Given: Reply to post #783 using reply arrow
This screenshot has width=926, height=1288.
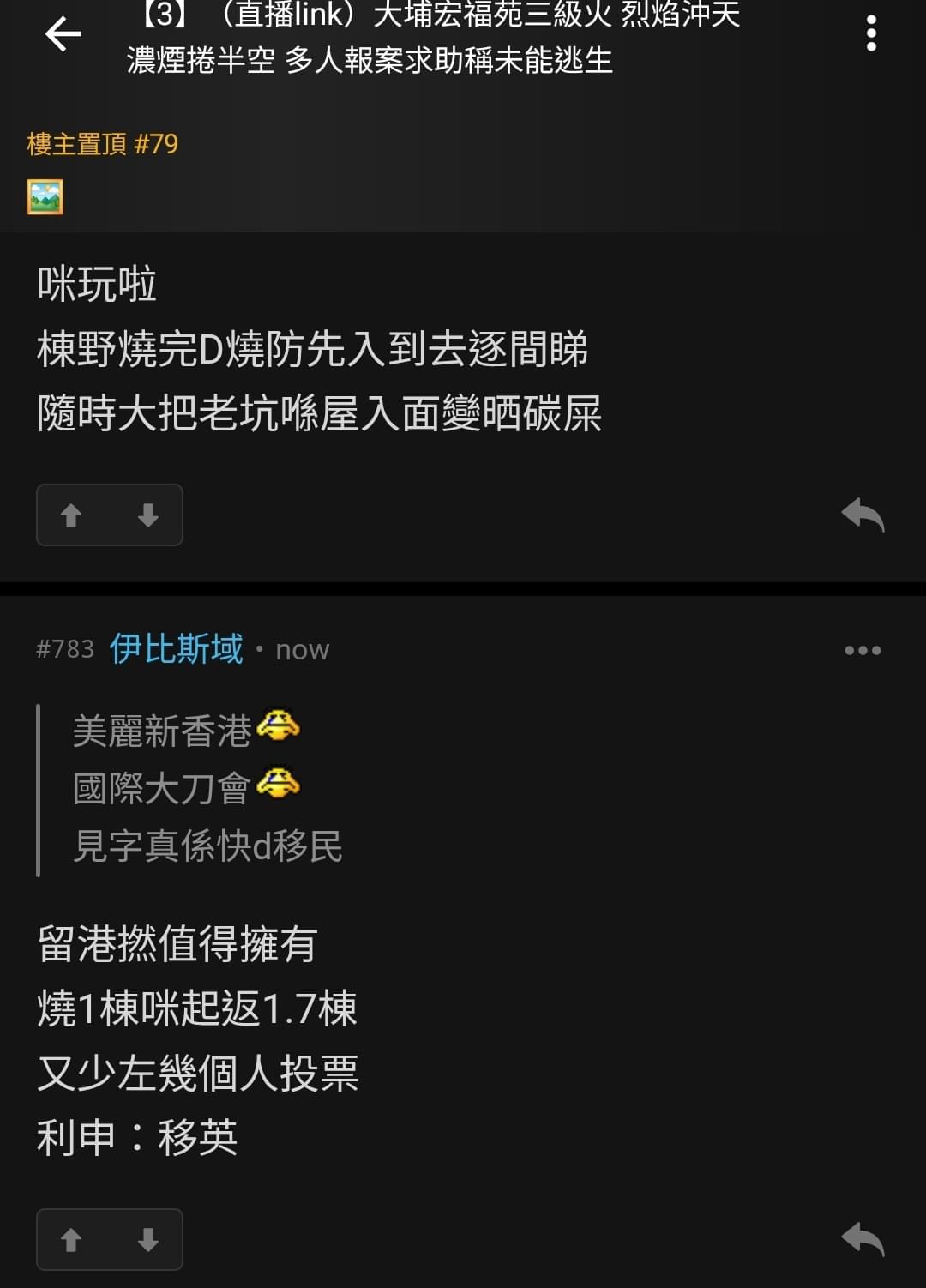Looking at the screenshot, I should (x=862, y=1237).
